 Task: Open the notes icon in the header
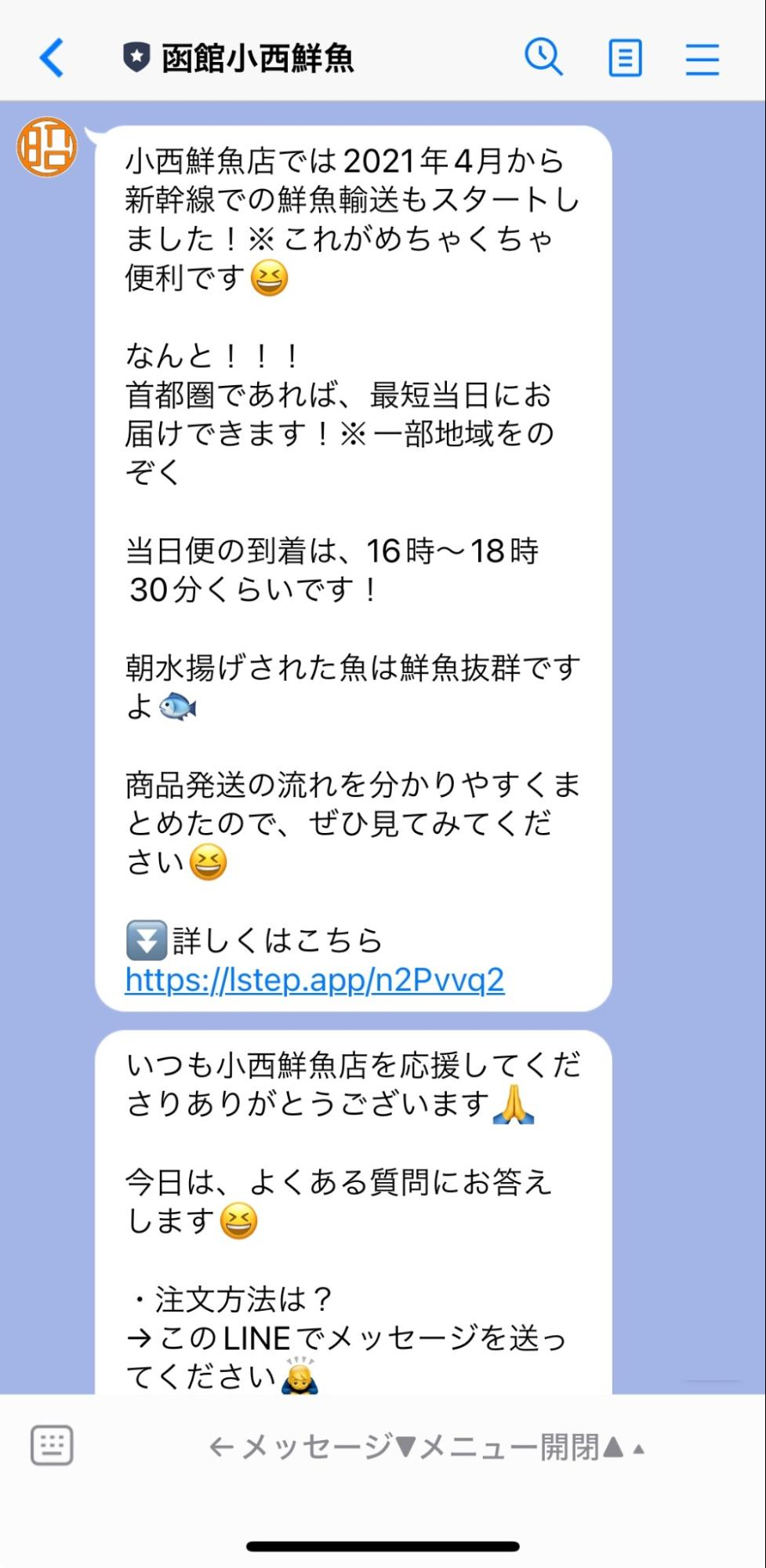[624, 58]
